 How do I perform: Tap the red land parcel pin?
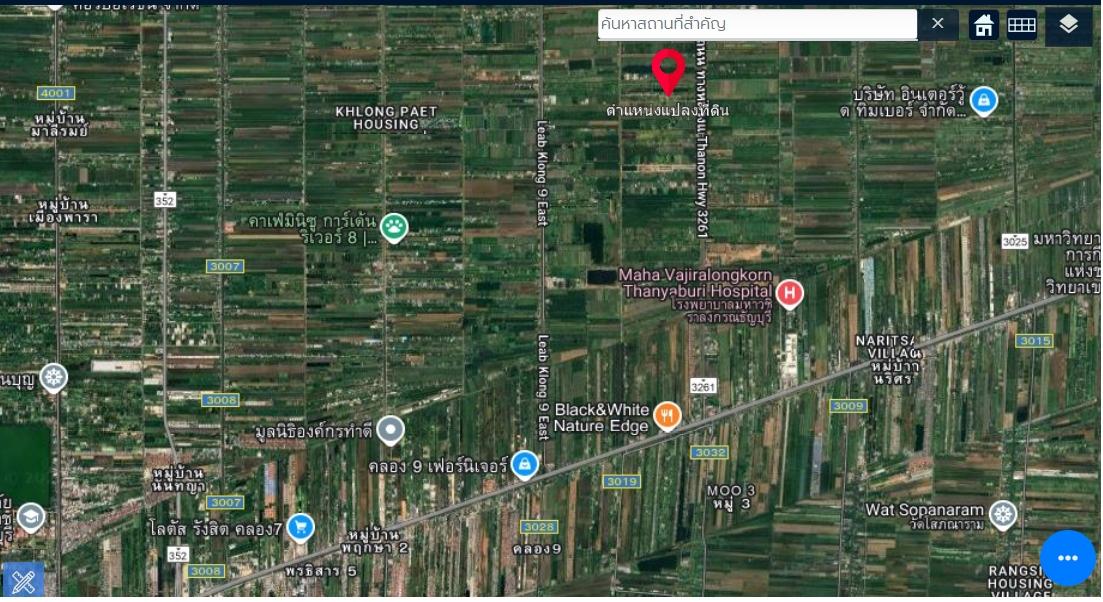click(668, 71)
